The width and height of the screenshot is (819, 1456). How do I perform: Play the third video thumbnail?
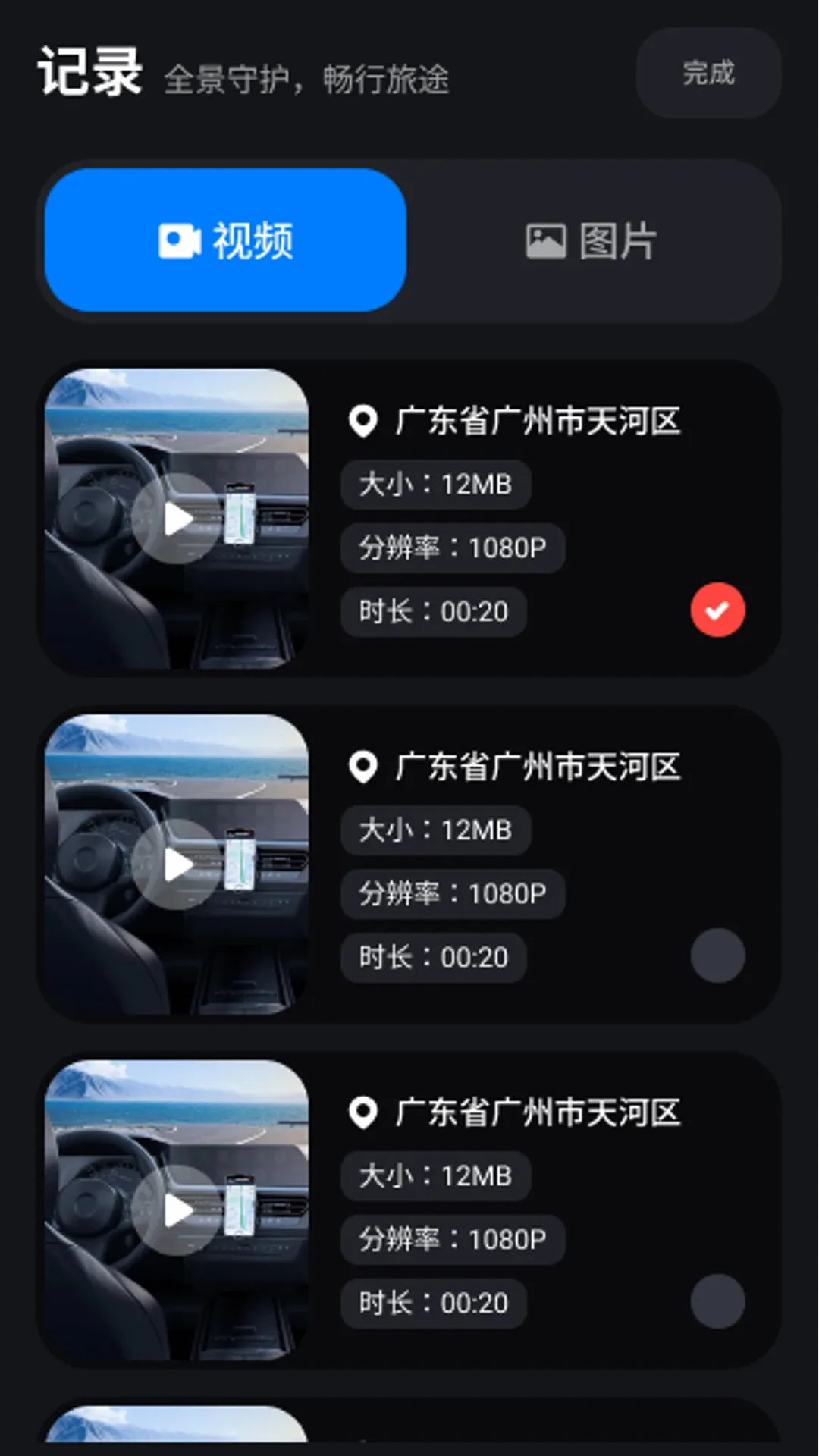(177, 1210)
